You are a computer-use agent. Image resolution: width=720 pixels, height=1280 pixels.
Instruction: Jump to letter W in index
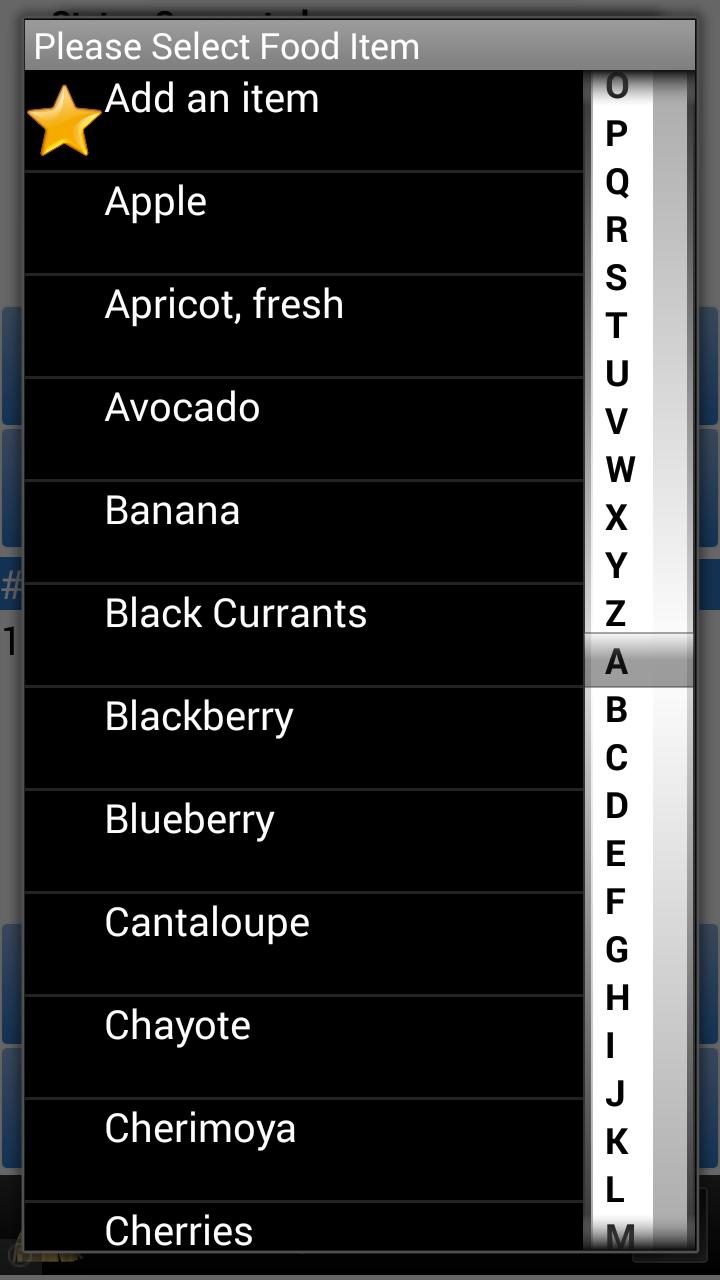619,470
